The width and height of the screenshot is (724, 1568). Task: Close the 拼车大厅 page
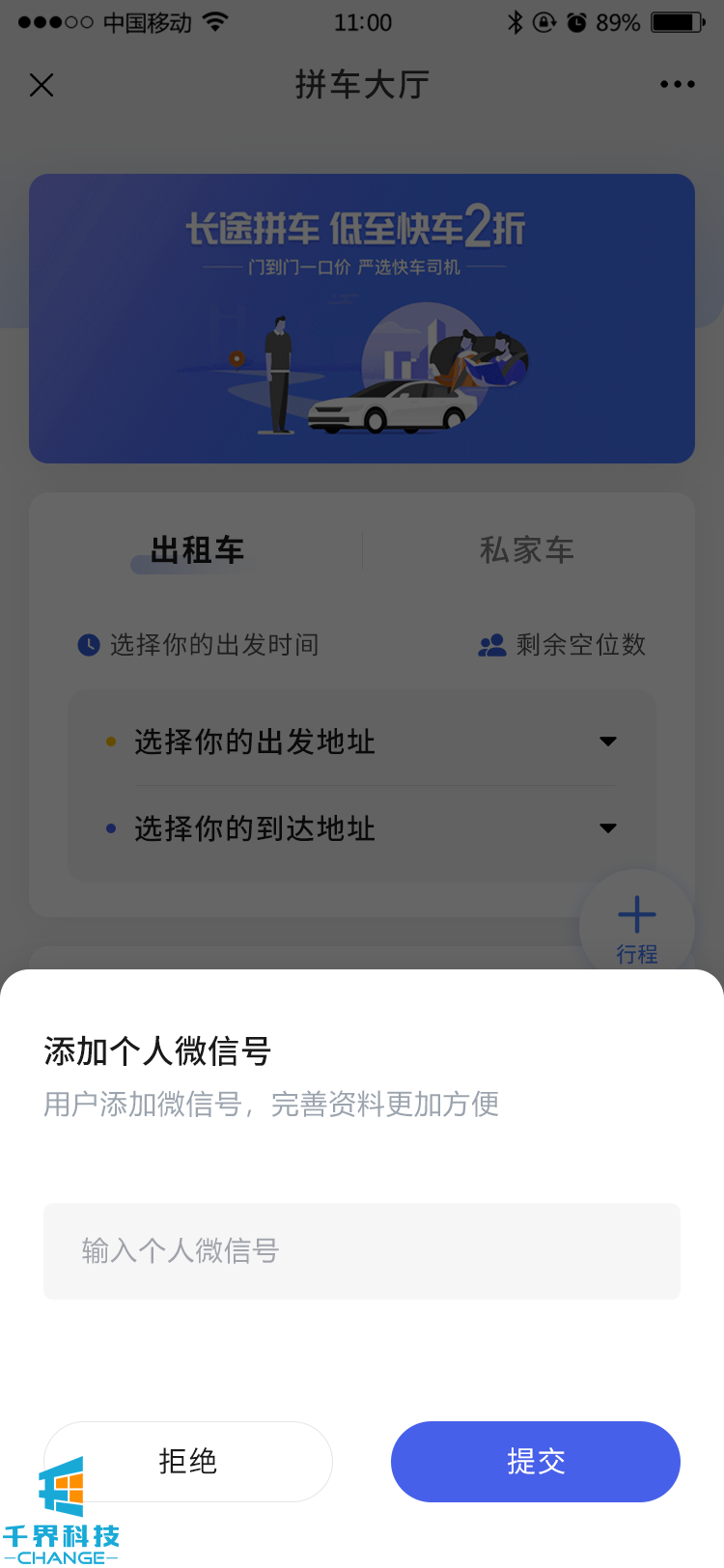42,85
